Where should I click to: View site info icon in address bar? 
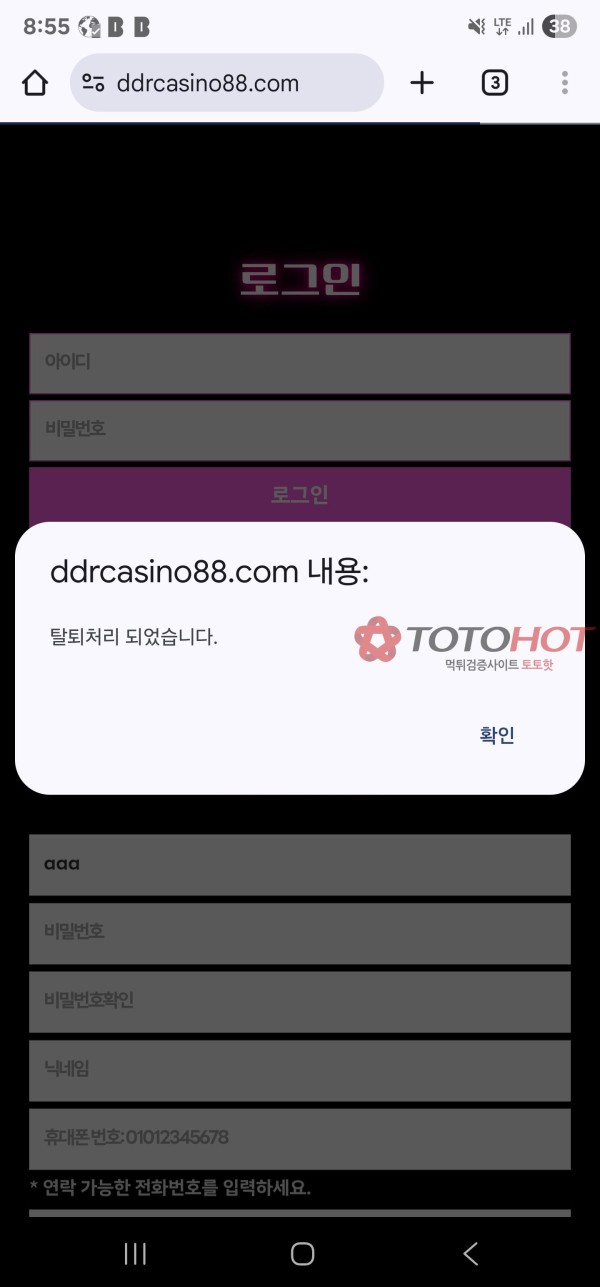click(x=94, y=83)
